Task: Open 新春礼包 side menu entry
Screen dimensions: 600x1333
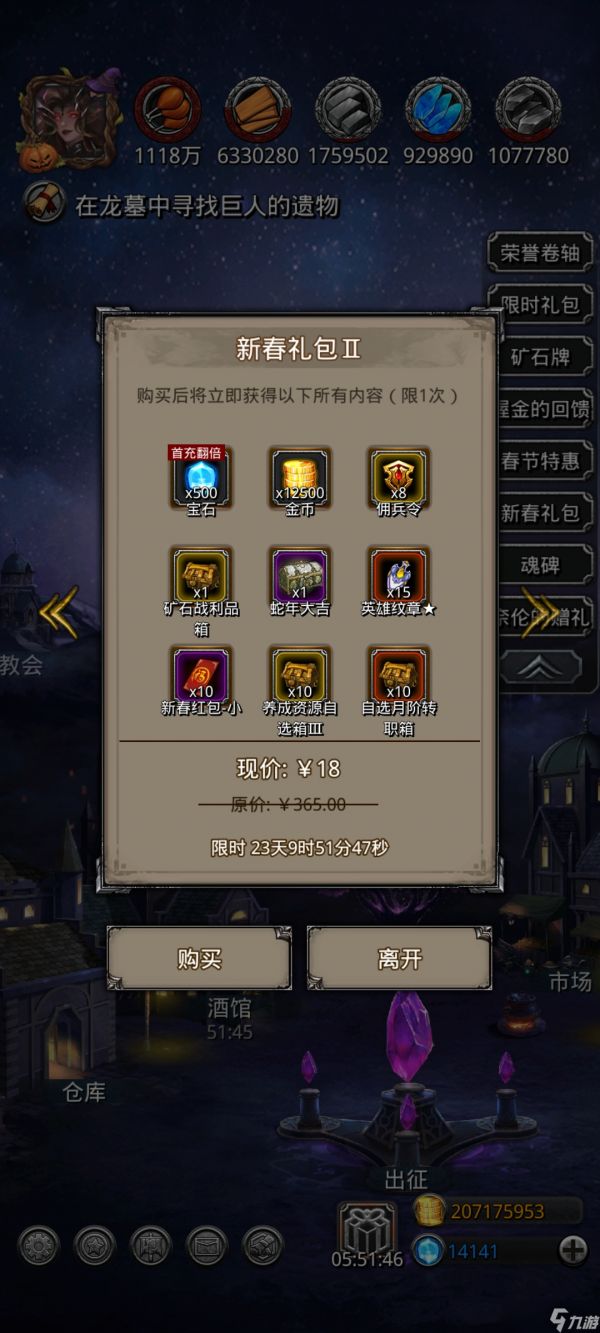Action: click(x=540, y=513)
